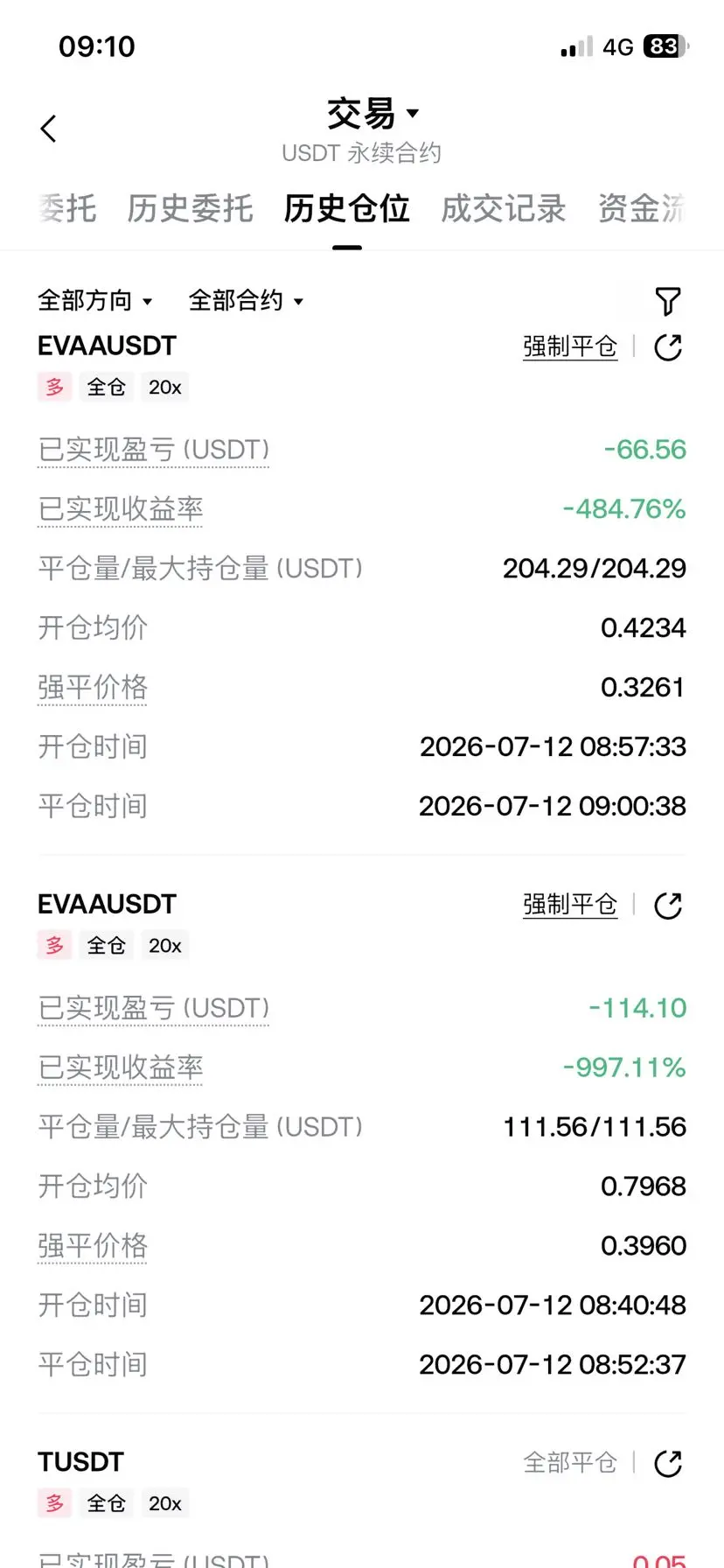Open the 资金流 tab
724x1568 pixels.
(x=641, y=209)
